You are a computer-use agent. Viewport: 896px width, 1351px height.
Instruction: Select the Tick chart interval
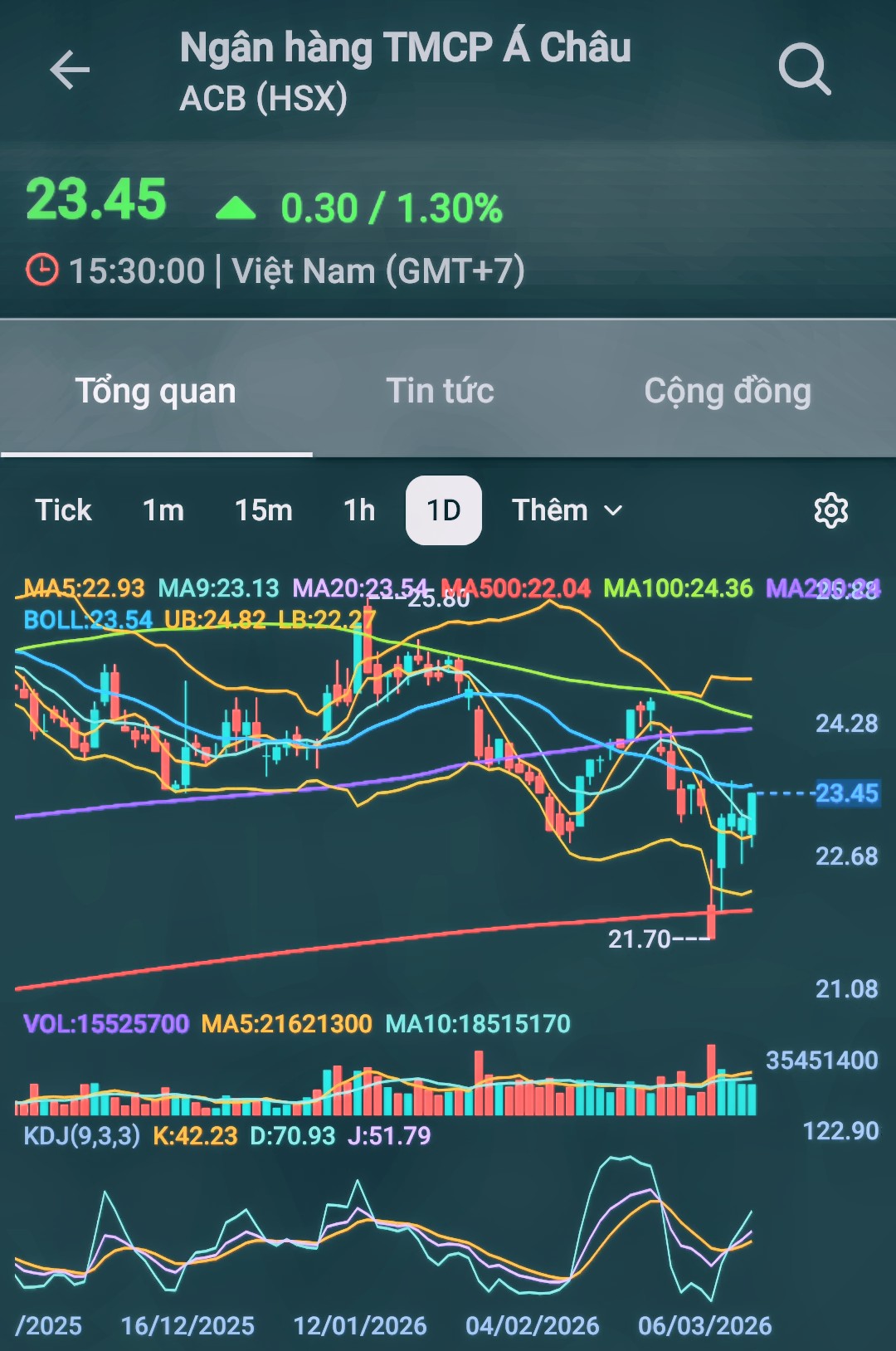(x=63, y=510)
